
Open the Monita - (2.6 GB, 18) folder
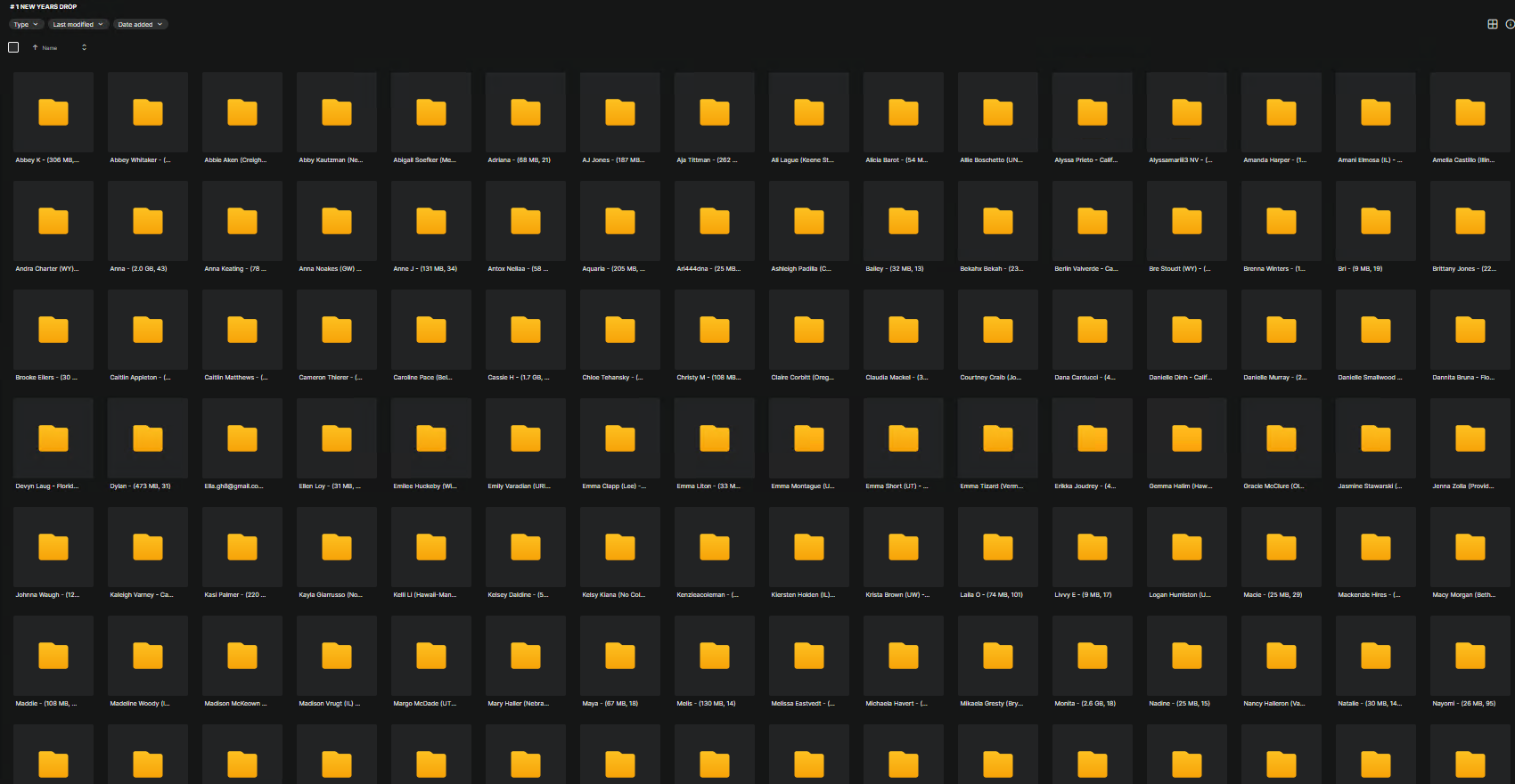point(1092,657)
